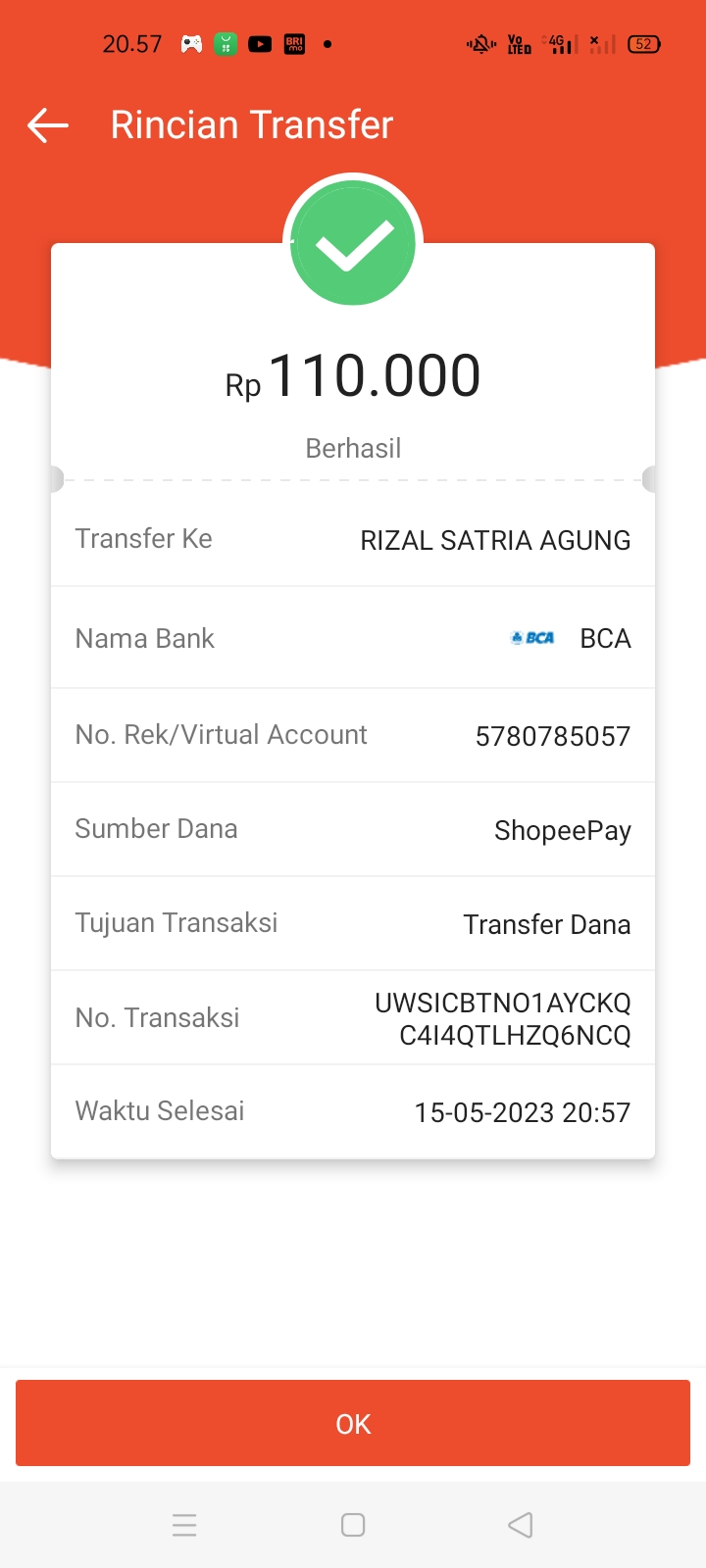This screenshot has width=706, height=1568.
Task: Go to the system home screen
Action: point(353,1525)
